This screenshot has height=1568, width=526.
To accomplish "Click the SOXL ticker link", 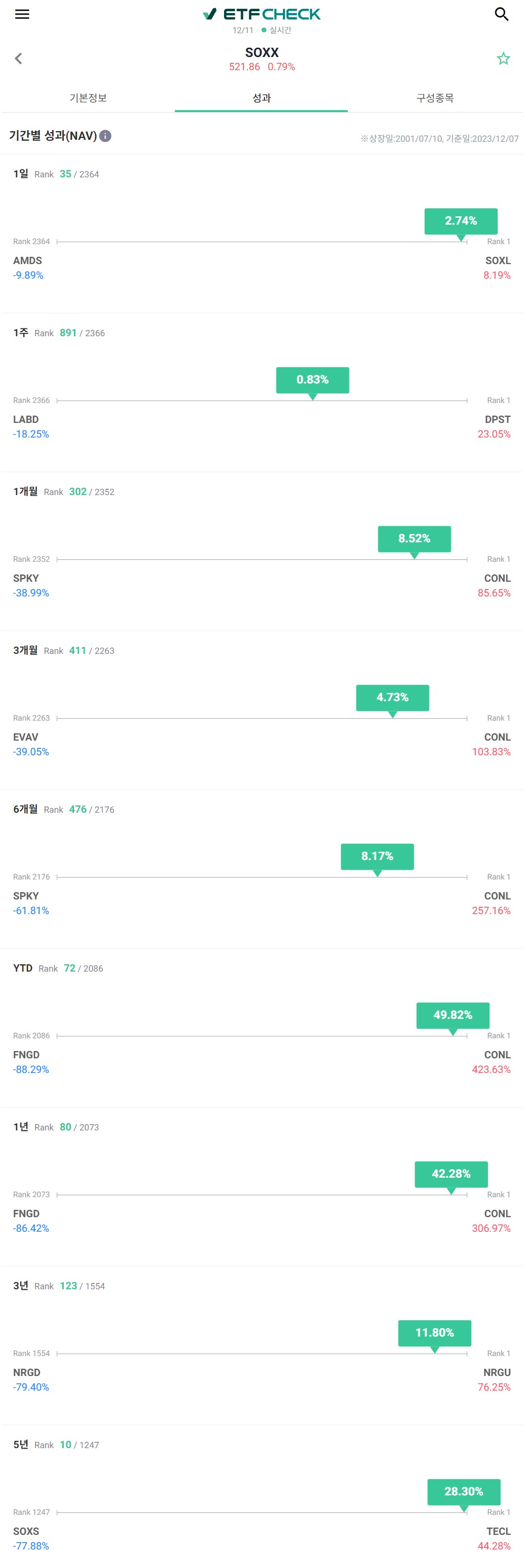I will pos(497,260).
